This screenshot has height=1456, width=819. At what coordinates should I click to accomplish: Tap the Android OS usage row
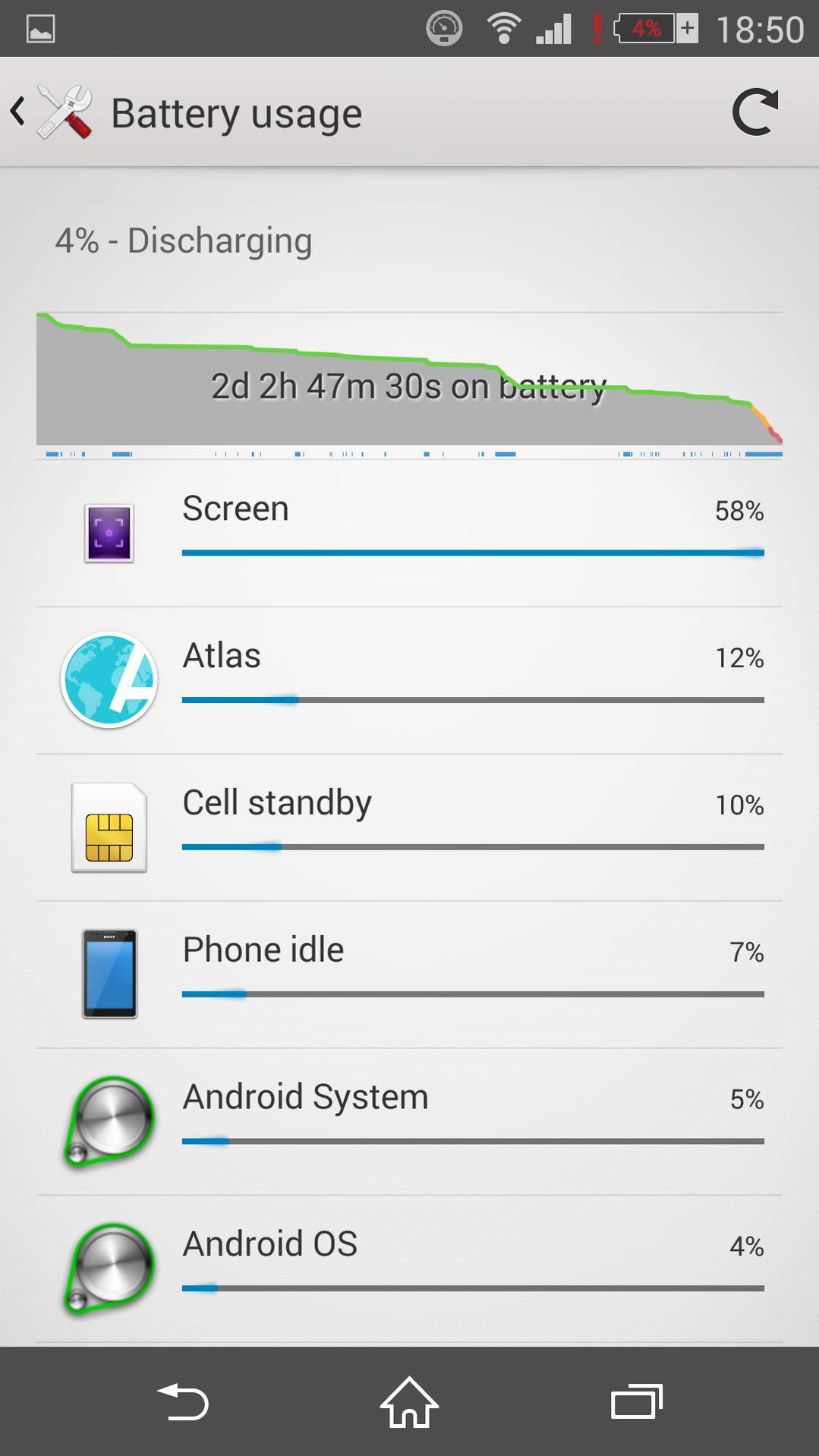coord(409,1268)
